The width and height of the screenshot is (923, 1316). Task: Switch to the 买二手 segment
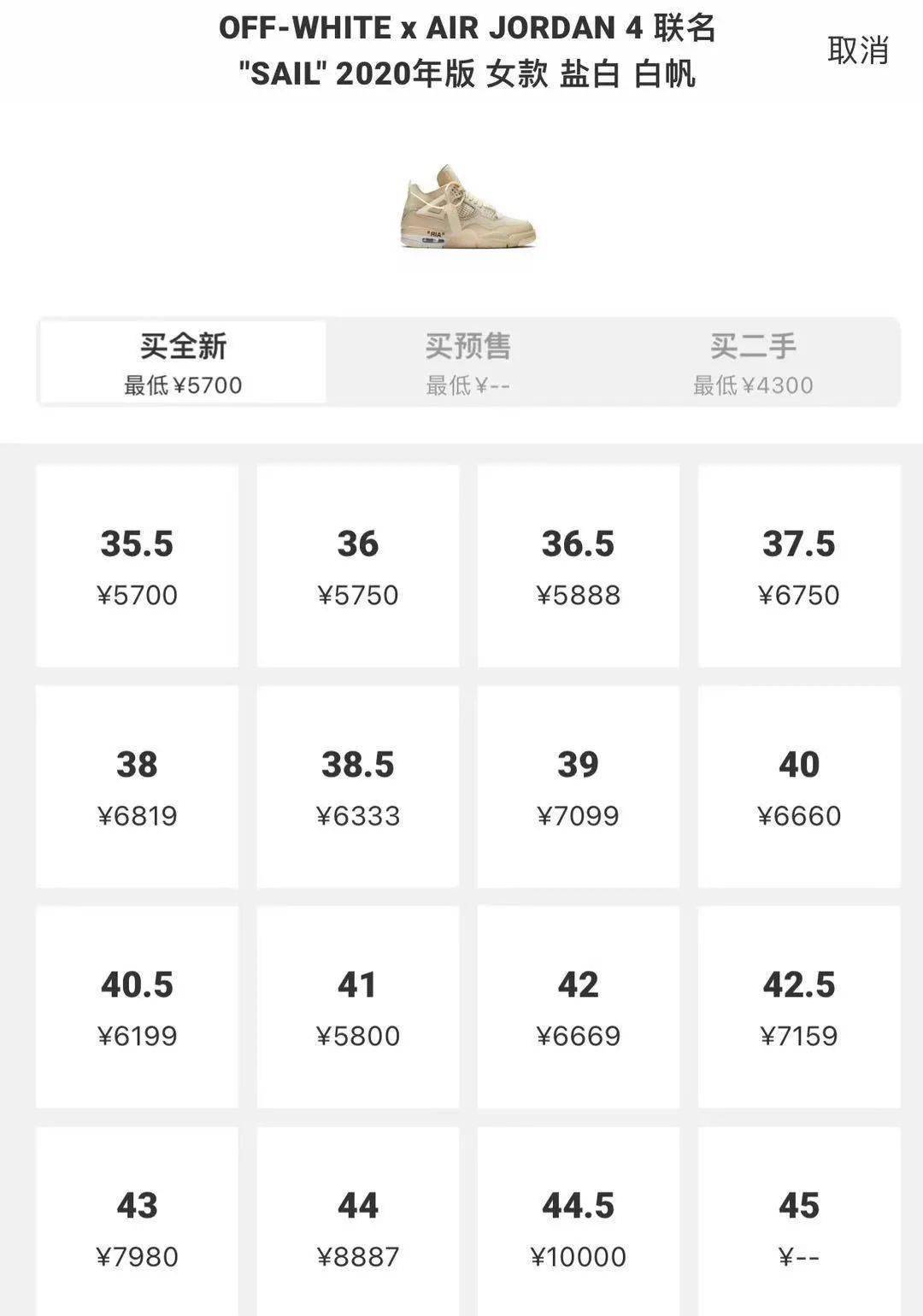click(x=753, y=362)
